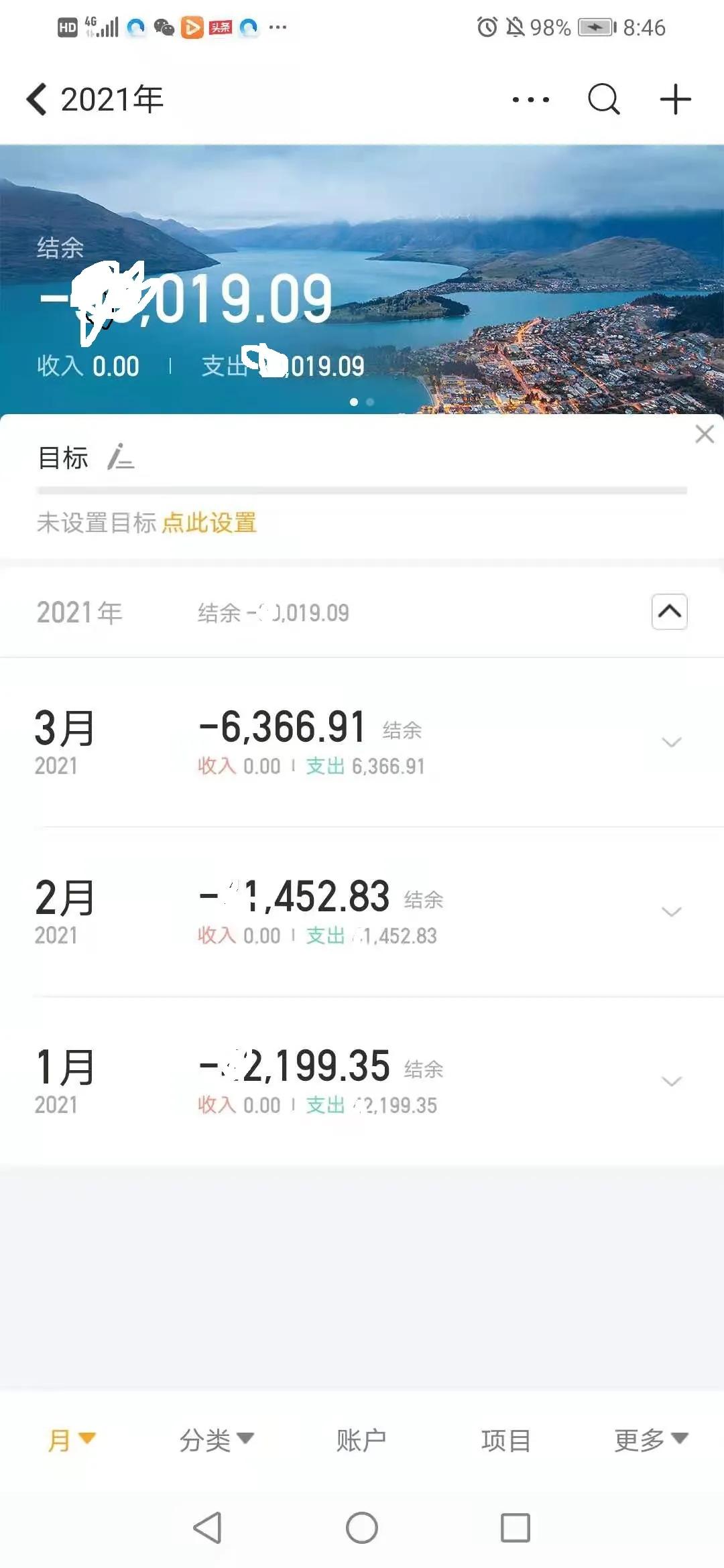Image resolution: width=724 pixels, height=1568 pixels.
Task: Tap the plus icon to add a record
Action: (675, 99)
